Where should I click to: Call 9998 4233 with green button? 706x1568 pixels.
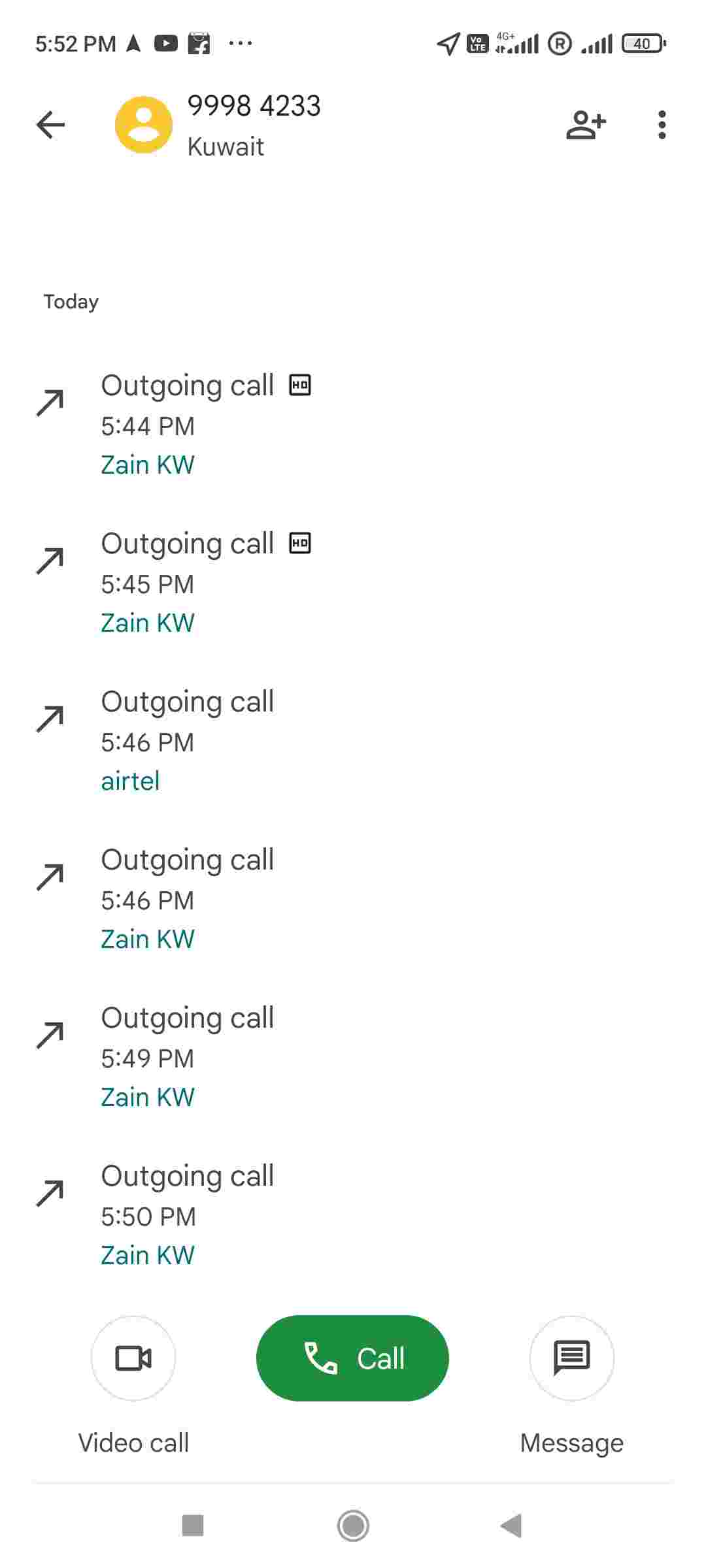click(352, 1358)
